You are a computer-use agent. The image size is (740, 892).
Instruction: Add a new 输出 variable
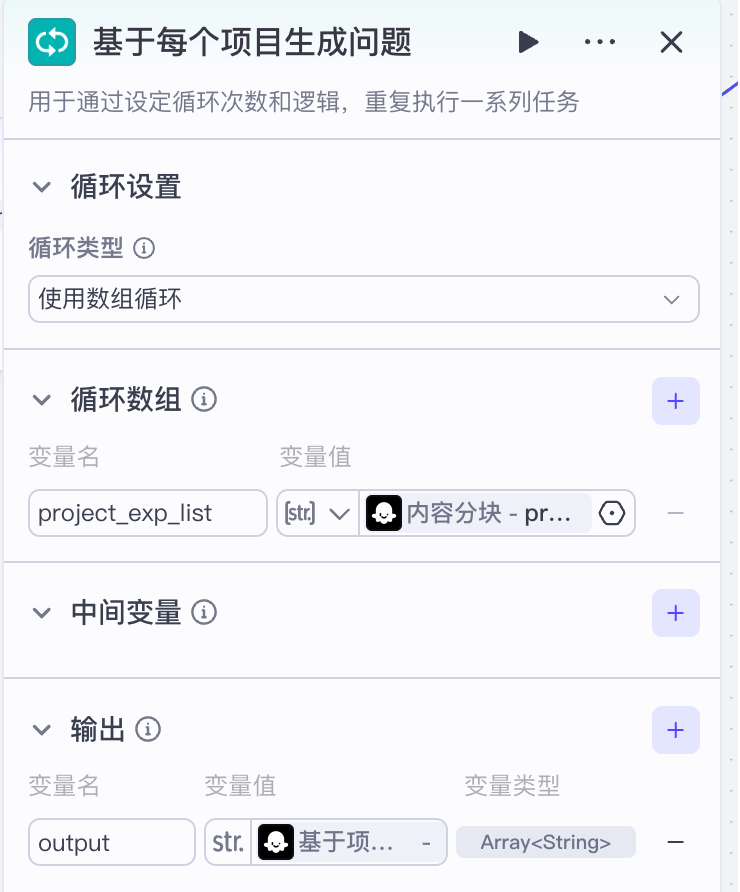click(x=675, y=730)
